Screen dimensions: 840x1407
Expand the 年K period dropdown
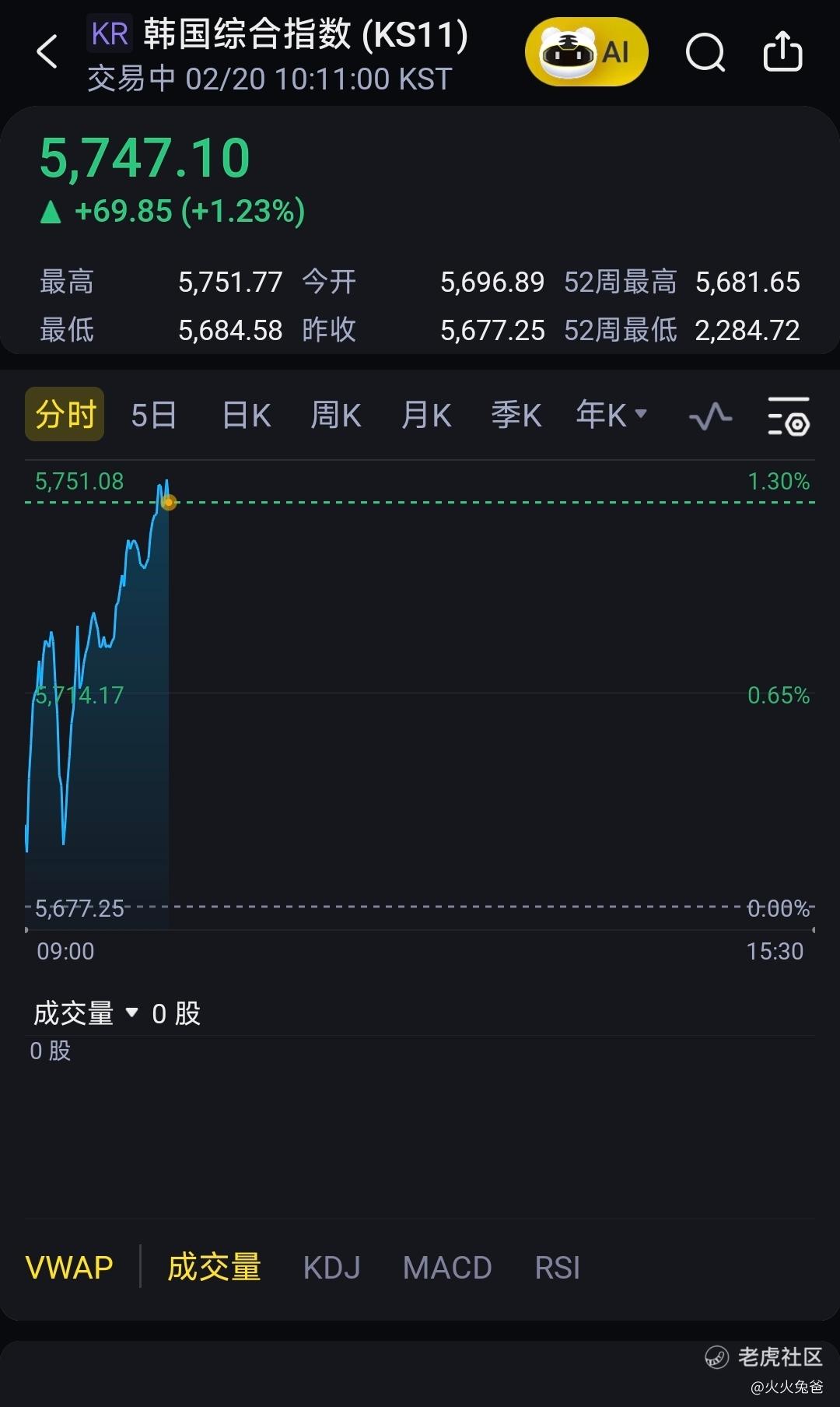point(611,415)
